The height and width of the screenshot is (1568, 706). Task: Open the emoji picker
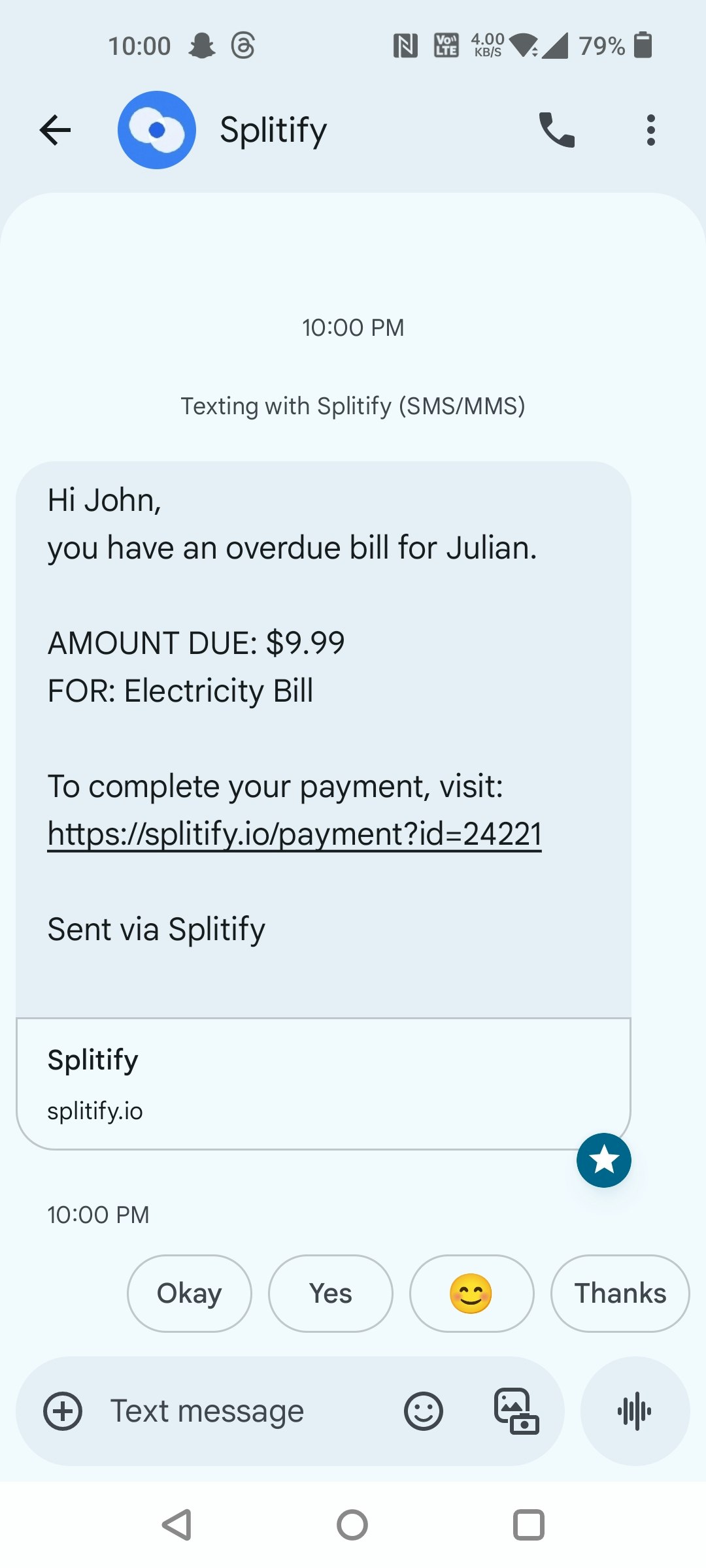click(424, 1411)
